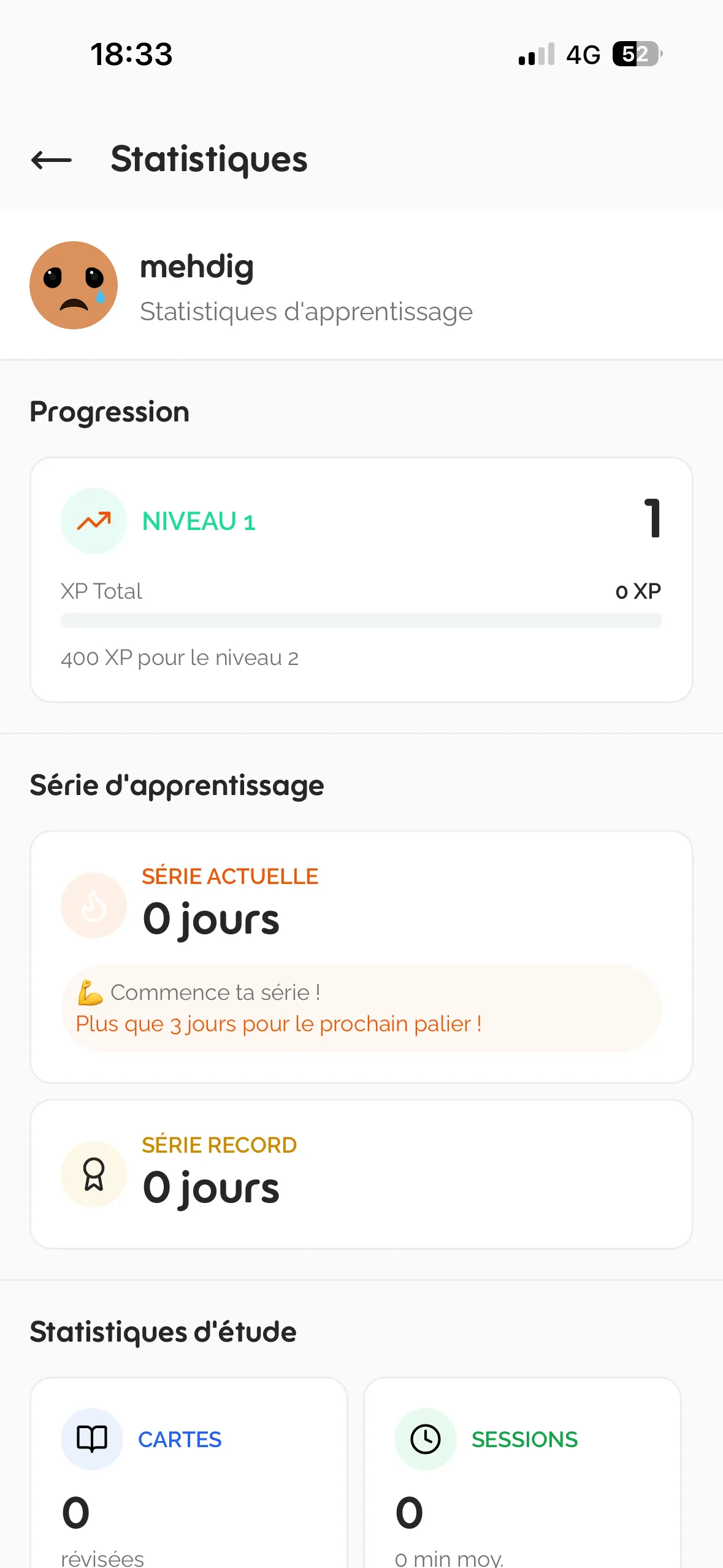
Task: Tap the crying face profile avatar
Action: [73, 285]
